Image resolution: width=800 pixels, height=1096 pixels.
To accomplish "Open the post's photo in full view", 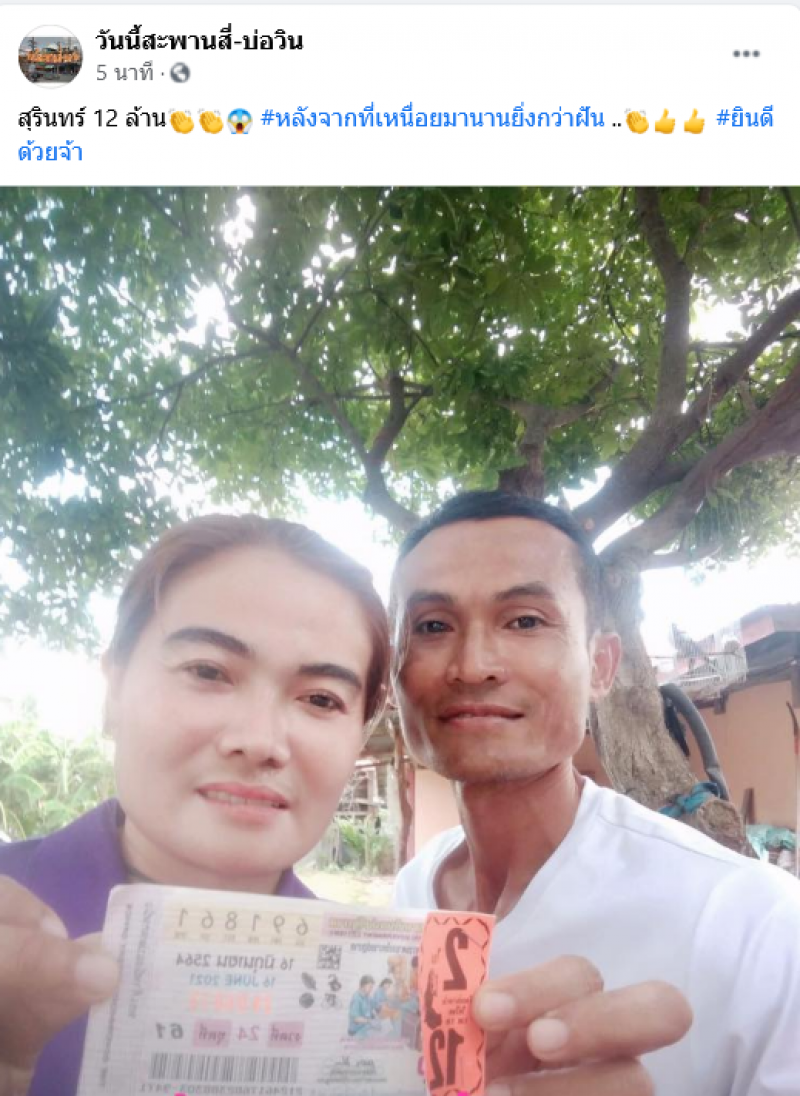I will pyautogui.click(x=400, y=640).
